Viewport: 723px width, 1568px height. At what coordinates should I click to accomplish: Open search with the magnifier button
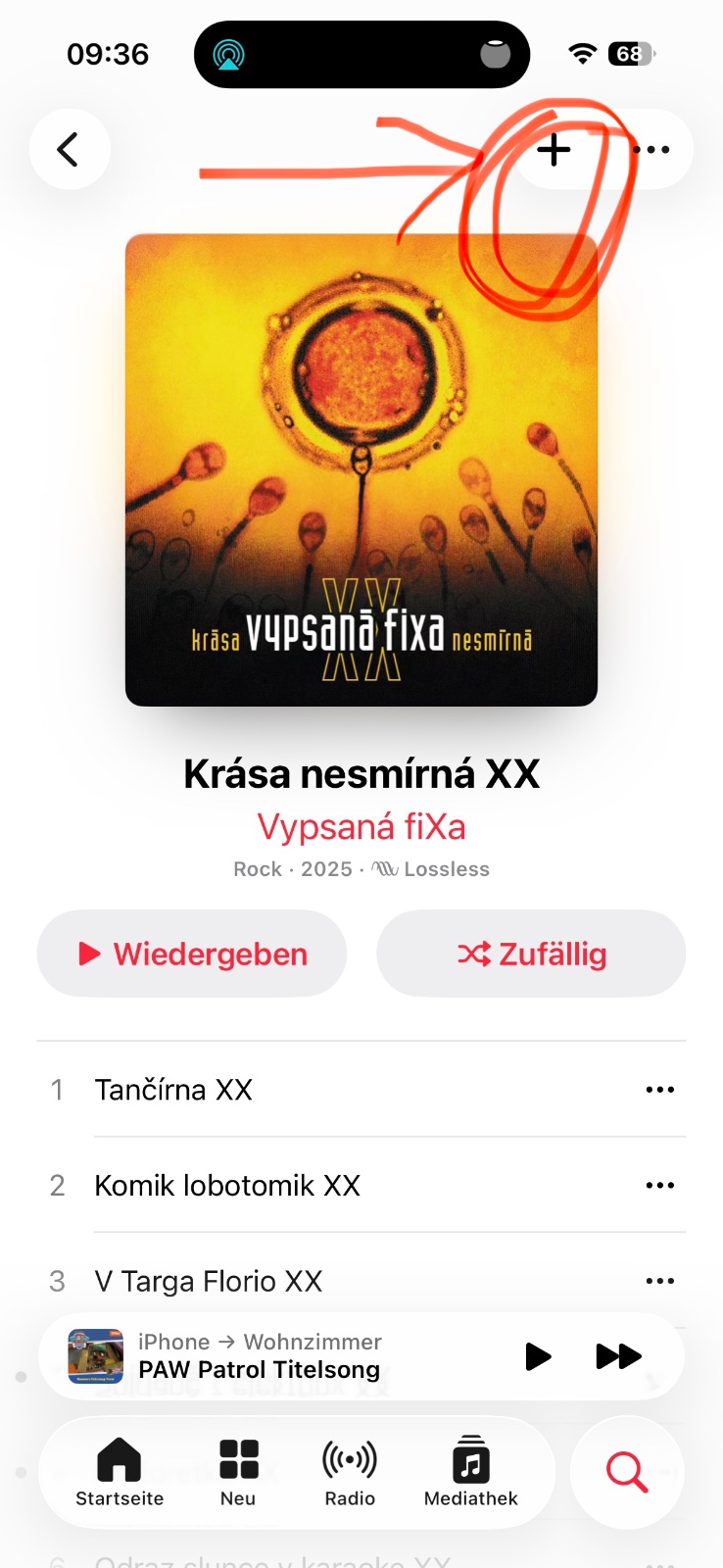[627, 1472]
